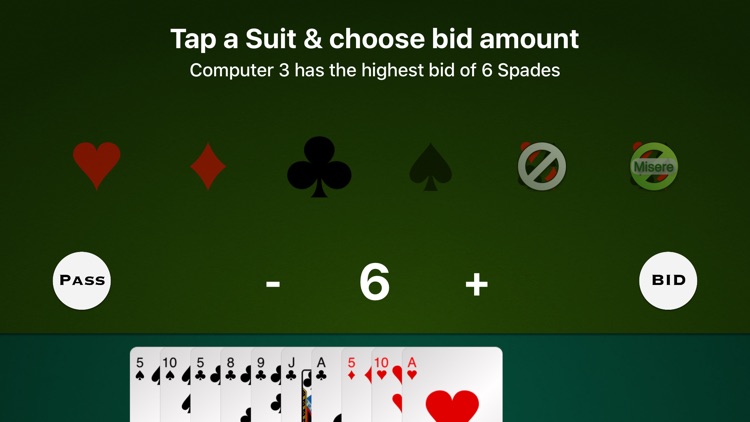Increase bid amount with plus
Image resolution: width=750 pixels, height=422 pixels.
(x=476, y=284)
